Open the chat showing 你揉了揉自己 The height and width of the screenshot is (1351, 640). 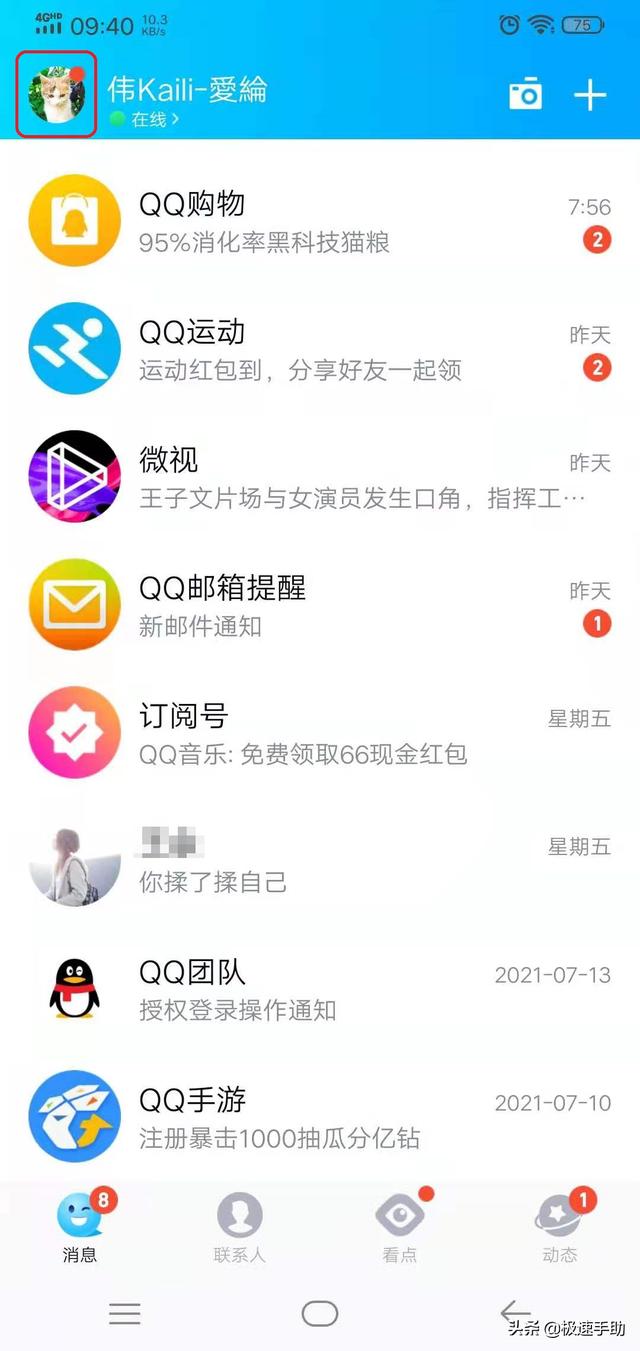point(320,862)
